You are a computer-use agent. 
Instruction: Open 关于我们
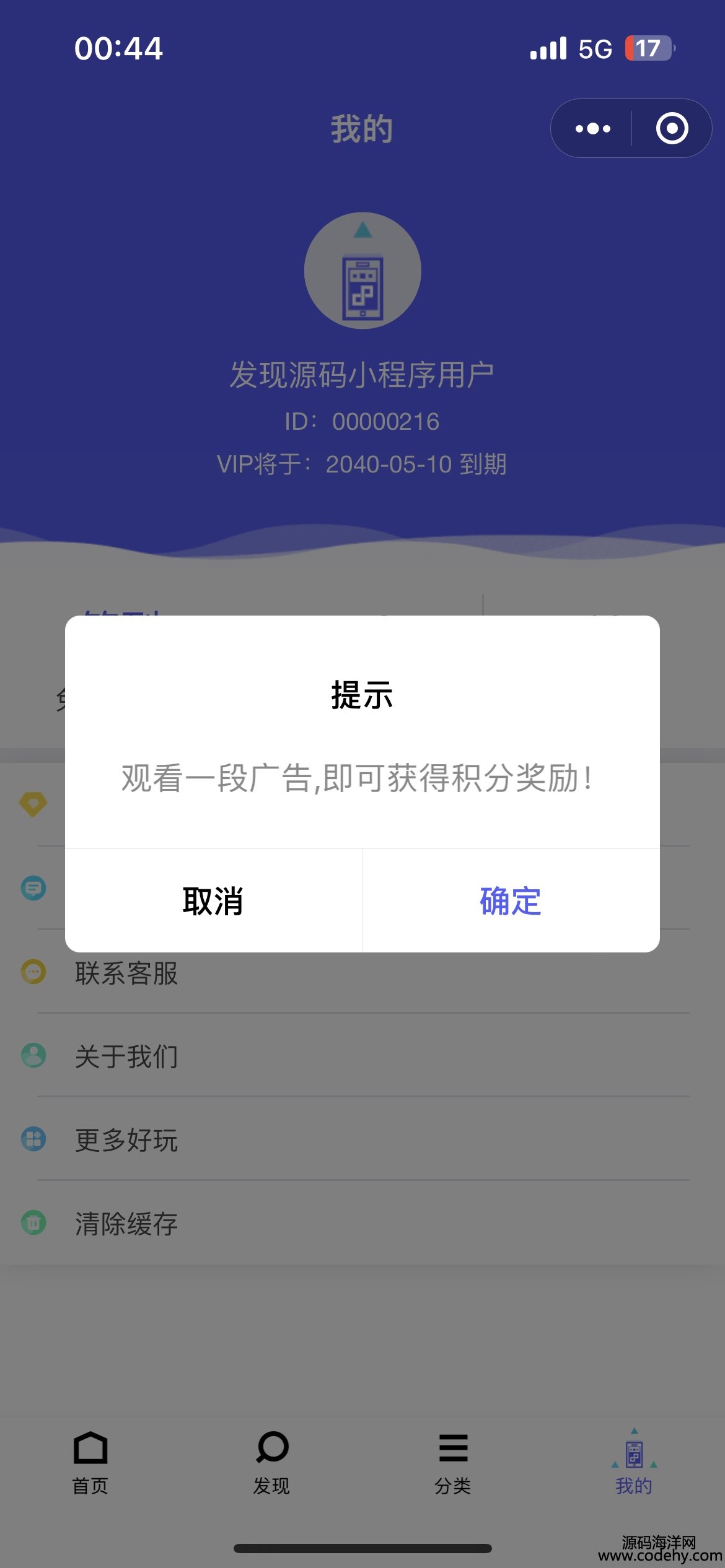pos(362,1056)
